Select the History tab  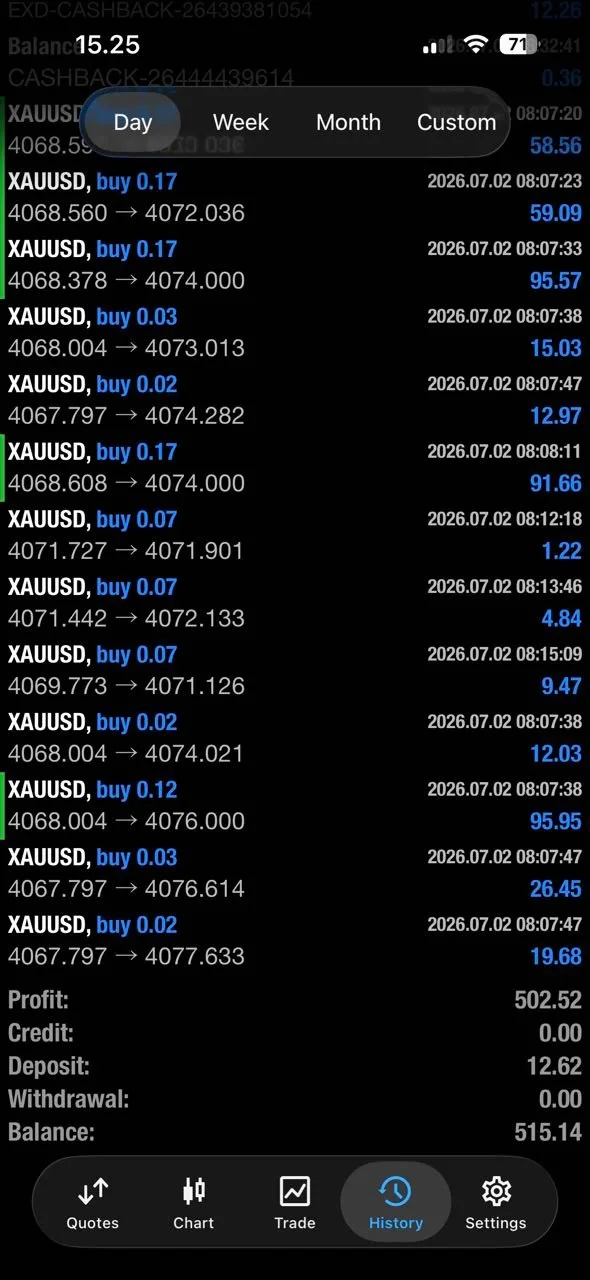pyautogui.click(x=396, y=1203)
